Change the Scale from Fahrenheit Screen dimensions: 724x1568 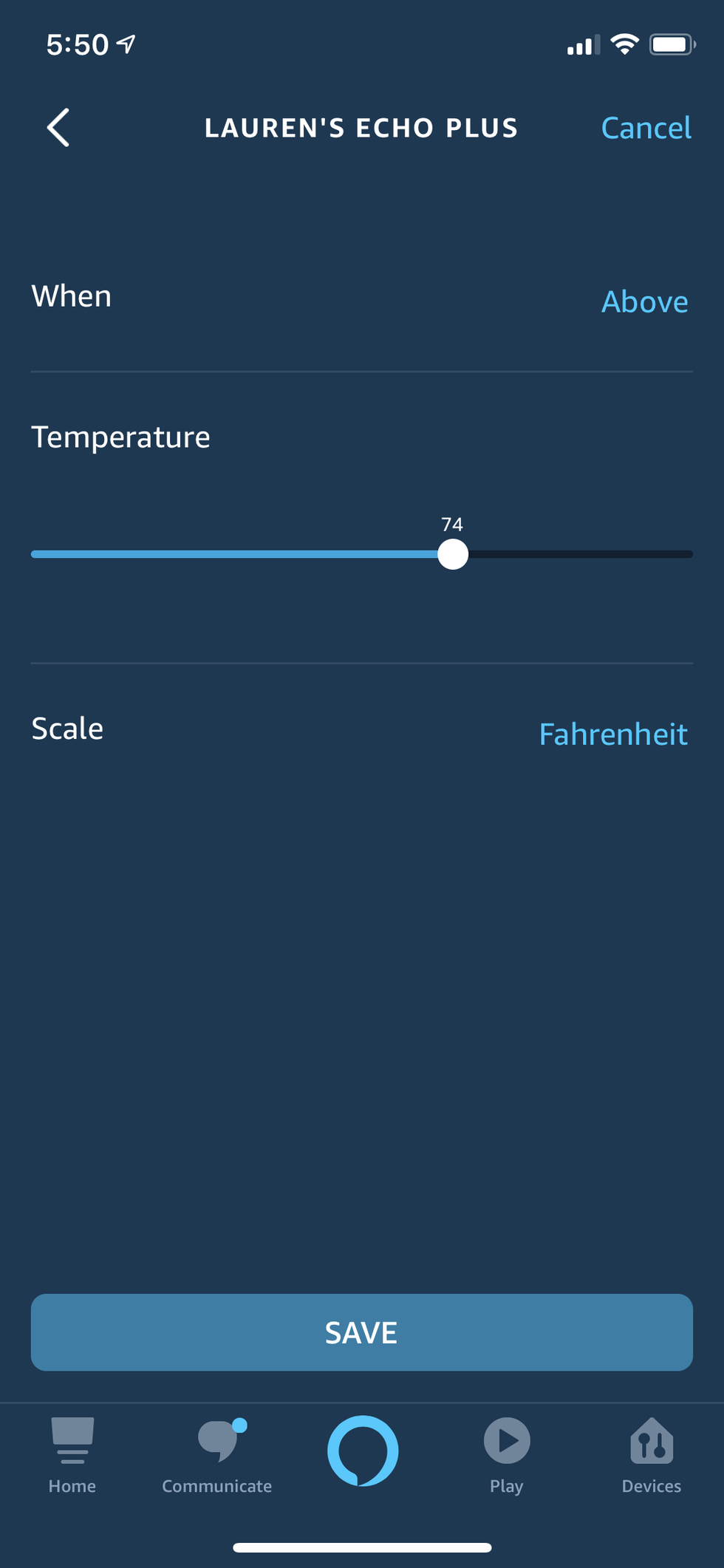(612, 734)
